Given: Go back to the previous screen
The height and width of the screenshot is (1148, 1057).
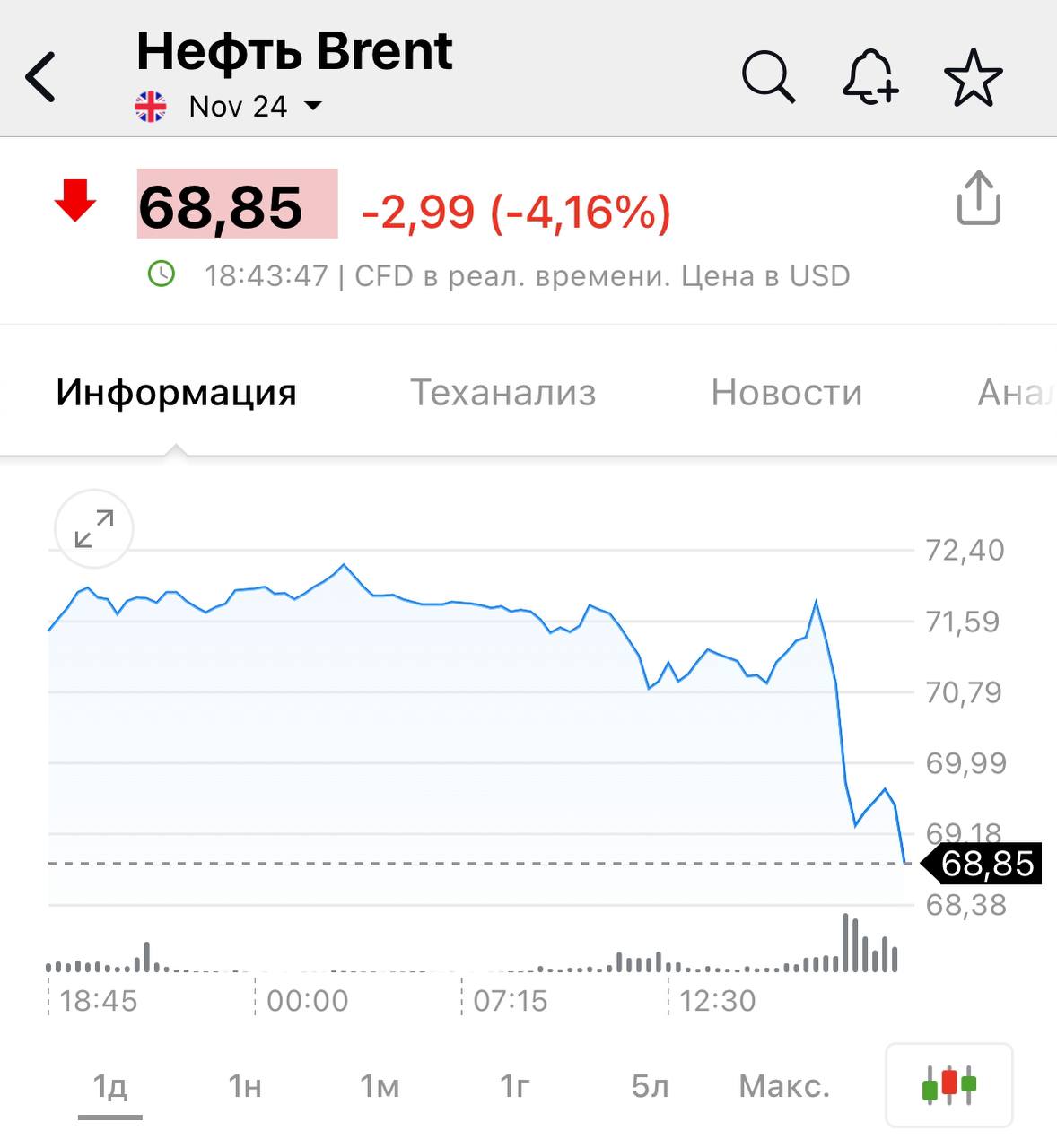Looking at the screenshot, I should coord(41,77).
